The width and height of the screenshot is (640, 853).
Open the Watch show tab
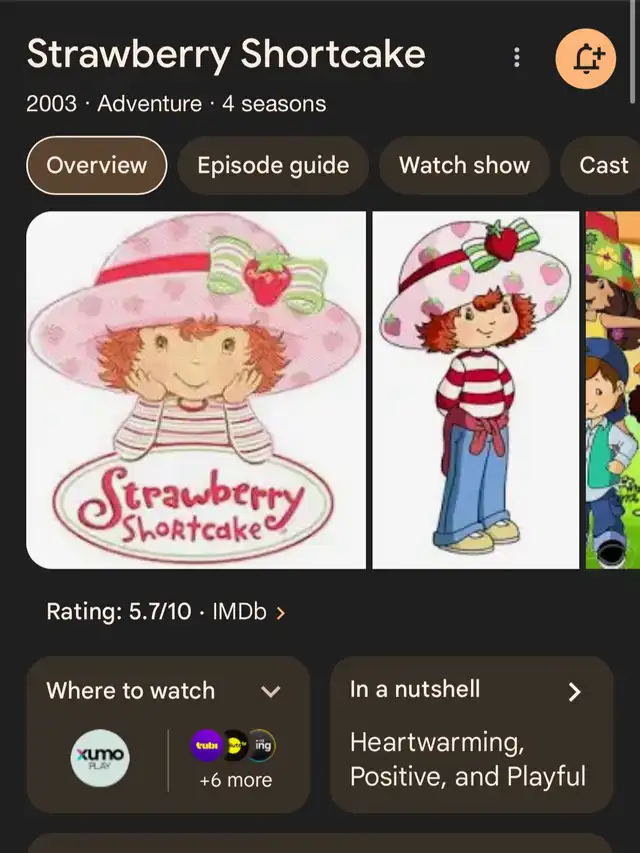[464, 165]
